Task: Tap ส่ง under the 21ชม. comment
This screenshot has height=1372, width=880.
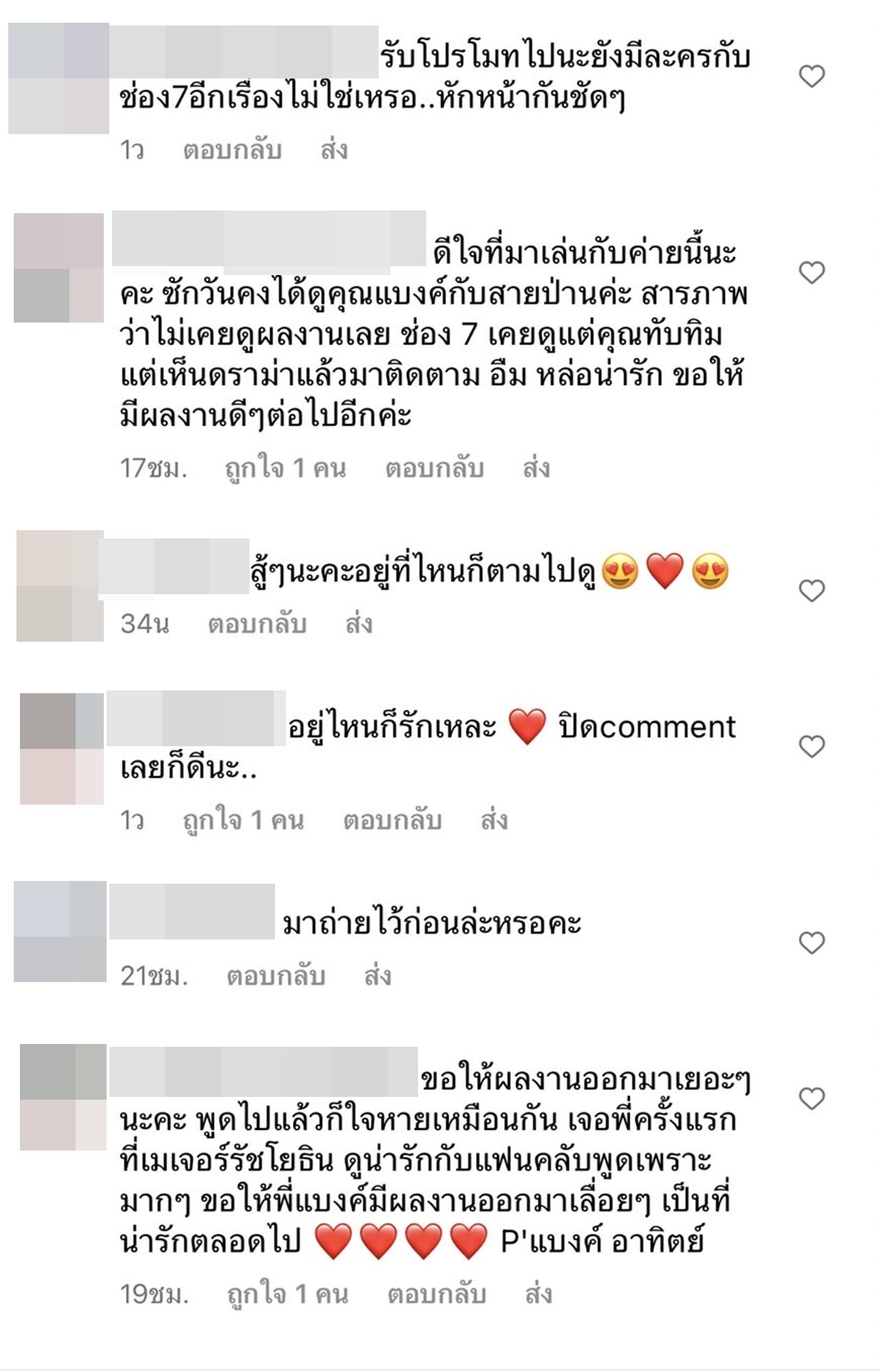Action: pyautogui.click(x=377, y=976)
